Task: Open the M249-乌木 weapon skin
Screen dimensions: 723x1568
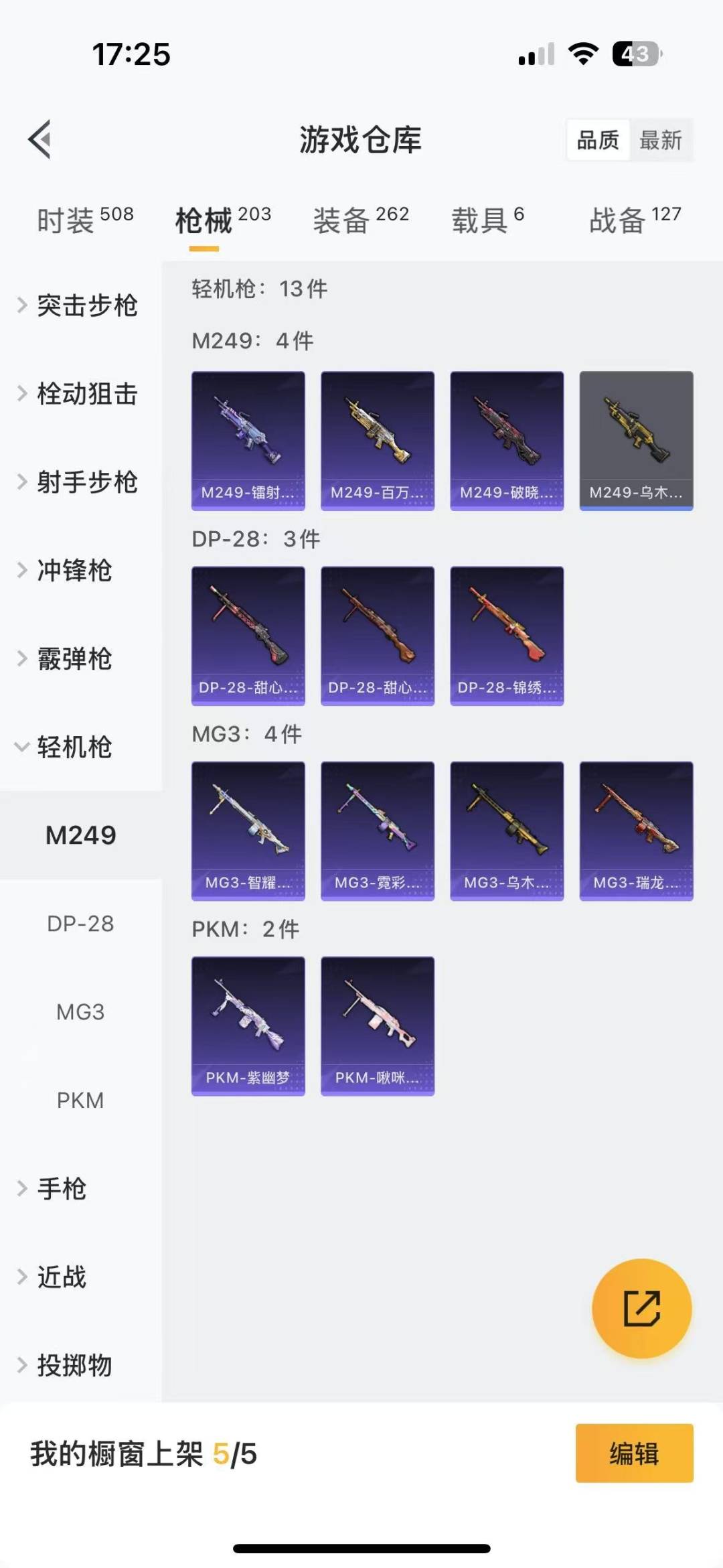Action: (636, 441)
